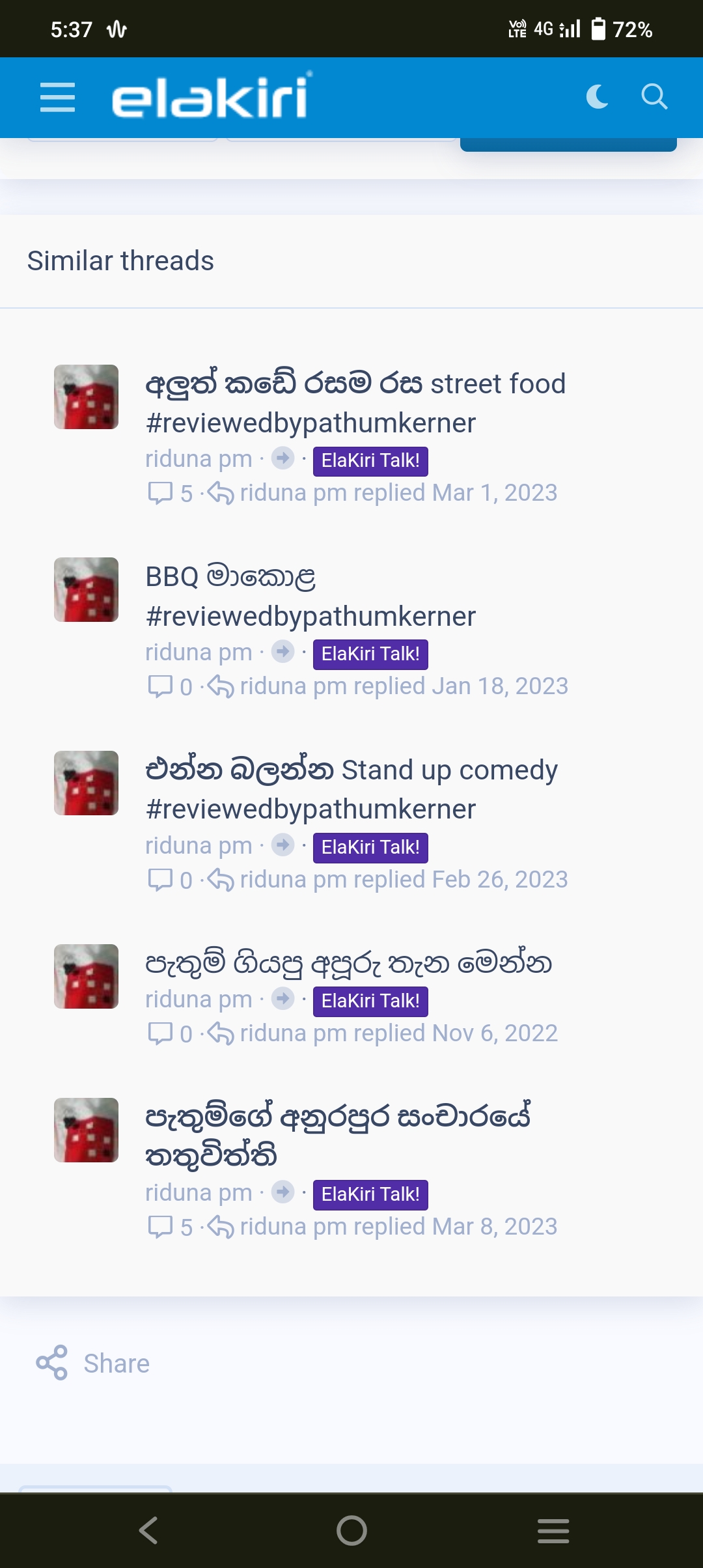Open the thread last replied Nov 6, 2022

pos(348,963)
